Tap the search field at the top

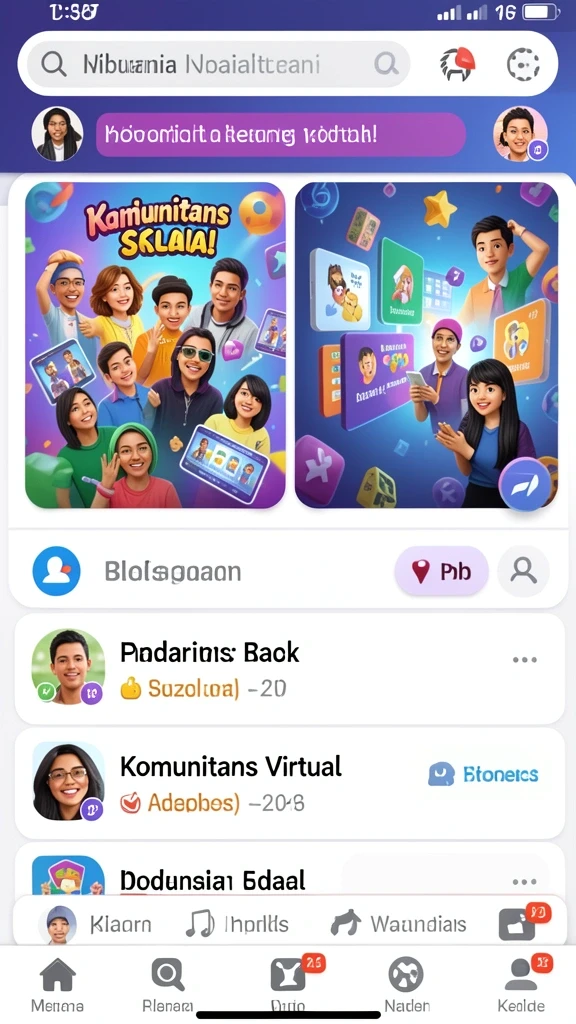pos(214,65)
